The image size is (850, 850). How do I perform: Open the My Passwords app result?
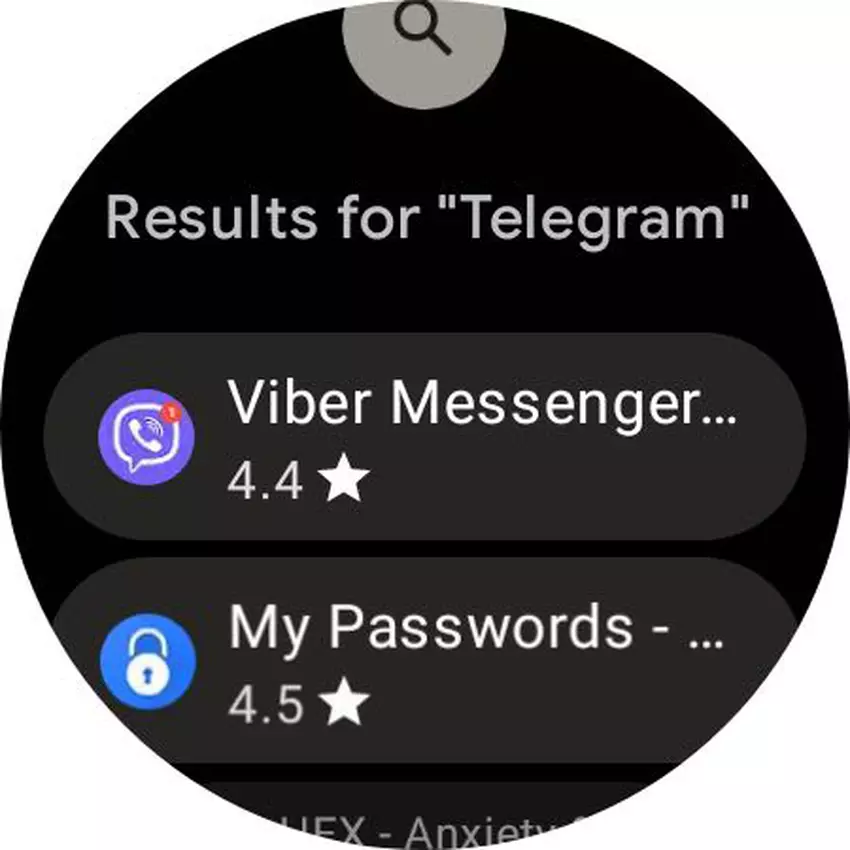click(425, 662)
